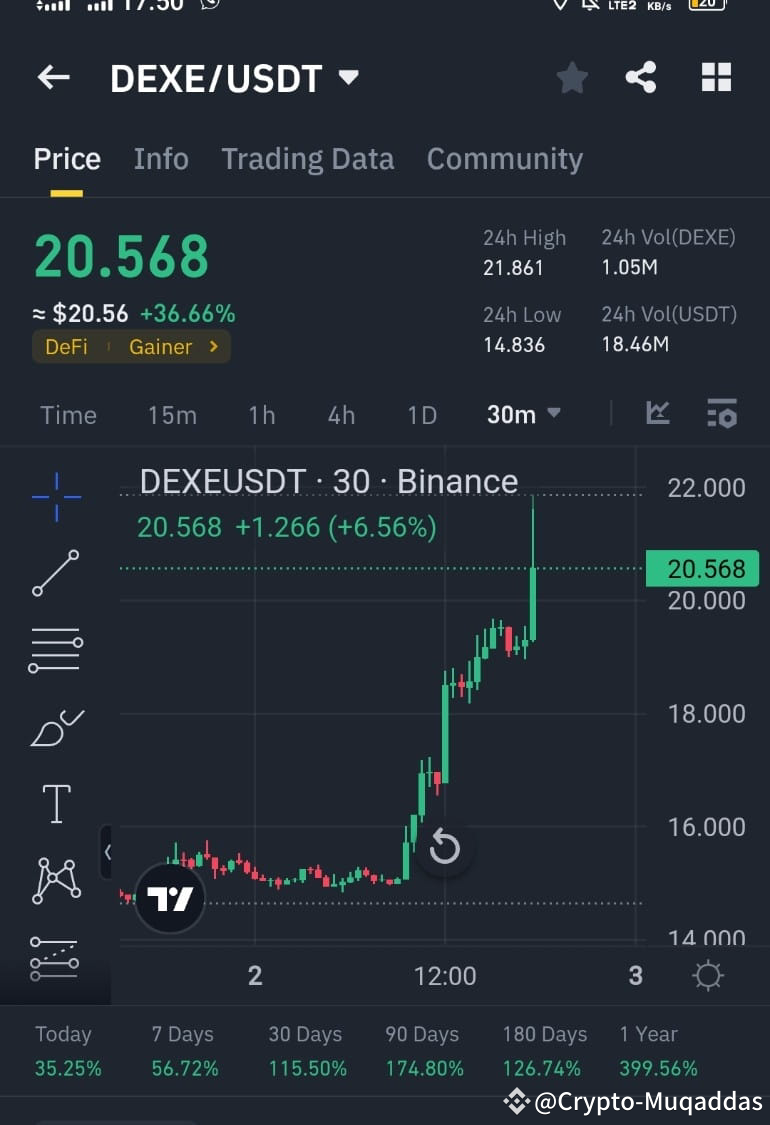Image resolution: width=770 pixels, height=1125 pixels.
Task: Switch to the Trading Data tab
Action: click(307, 158)
